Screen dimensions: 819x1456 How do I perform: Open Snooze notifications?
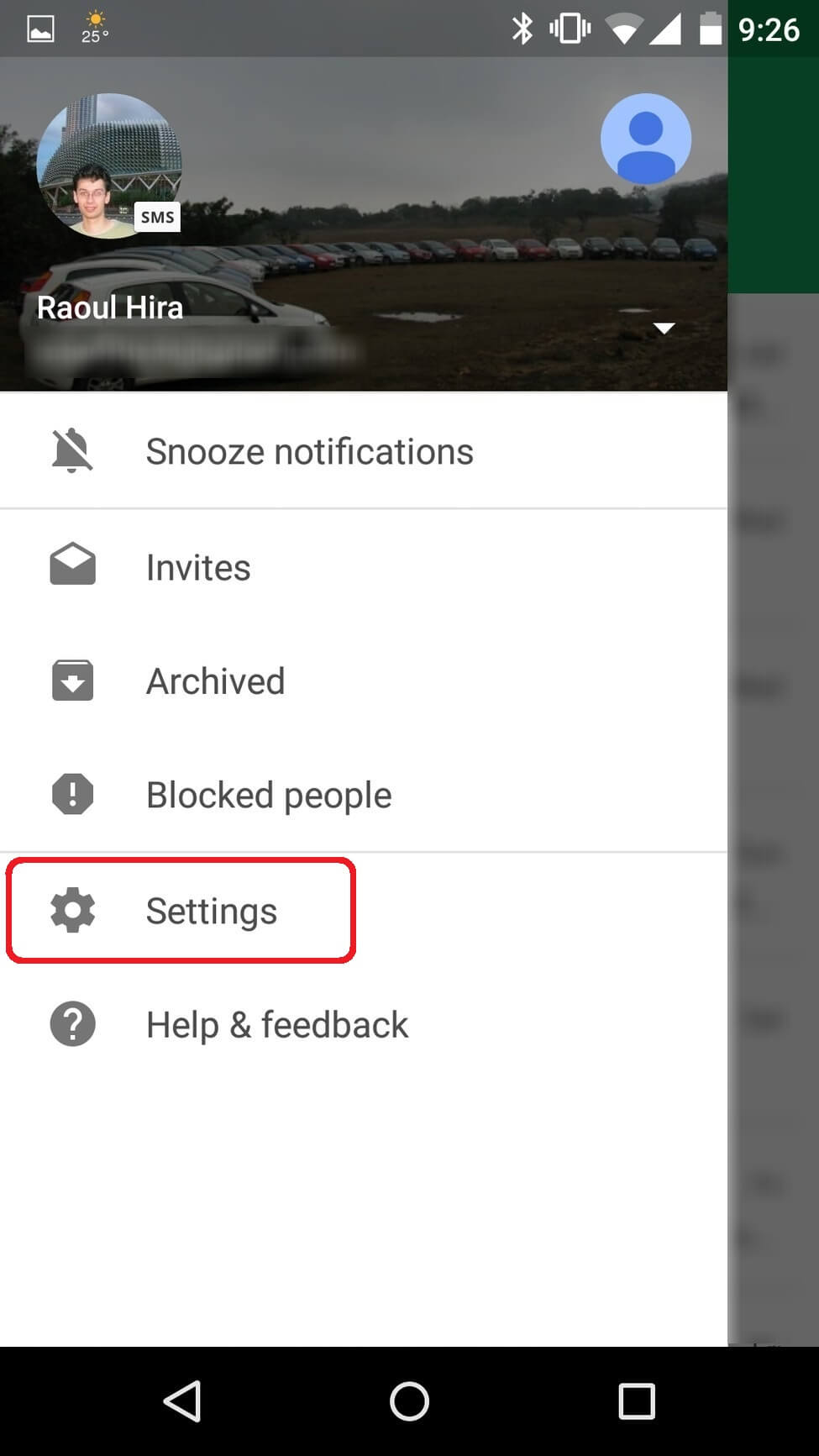[x=364, y=451]
